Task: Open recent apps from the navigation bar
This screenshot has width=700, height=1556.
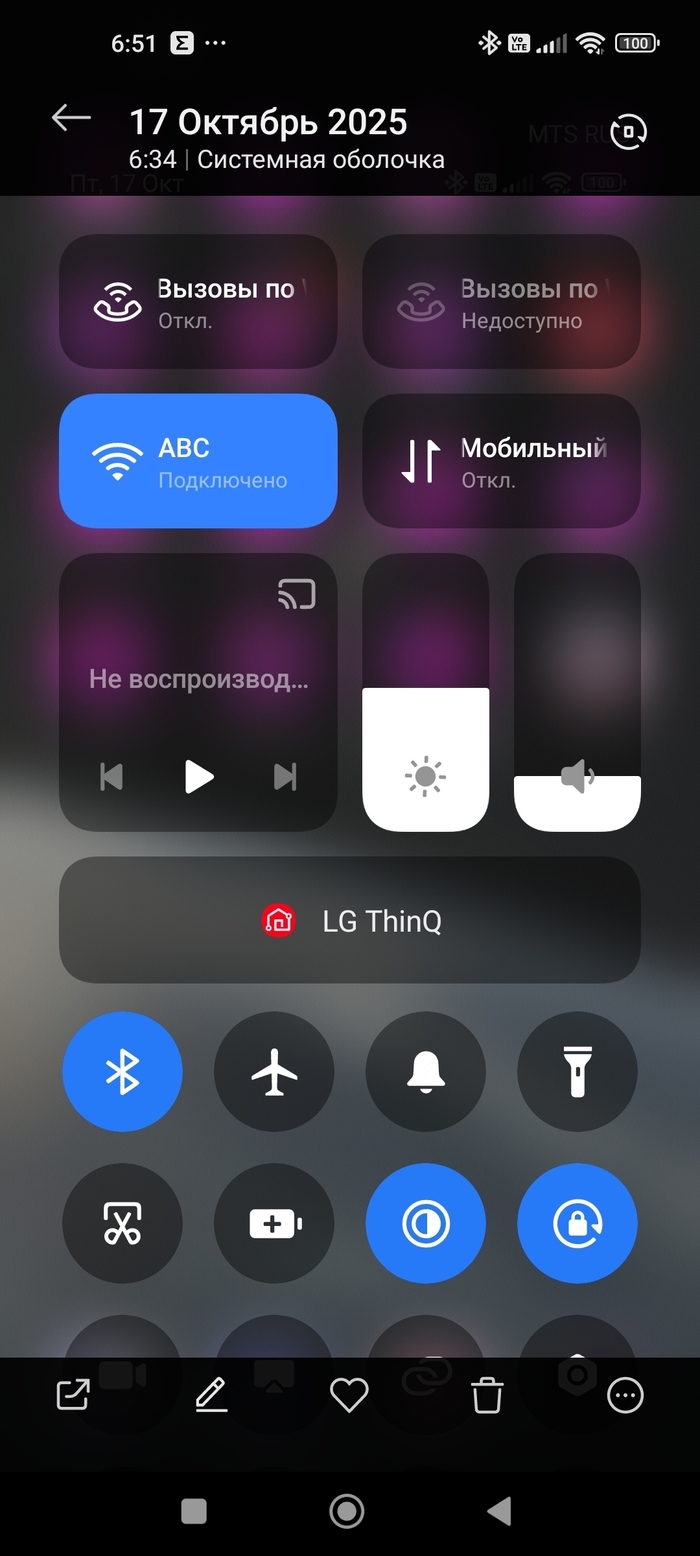Action: click(x=194, y=1510)
